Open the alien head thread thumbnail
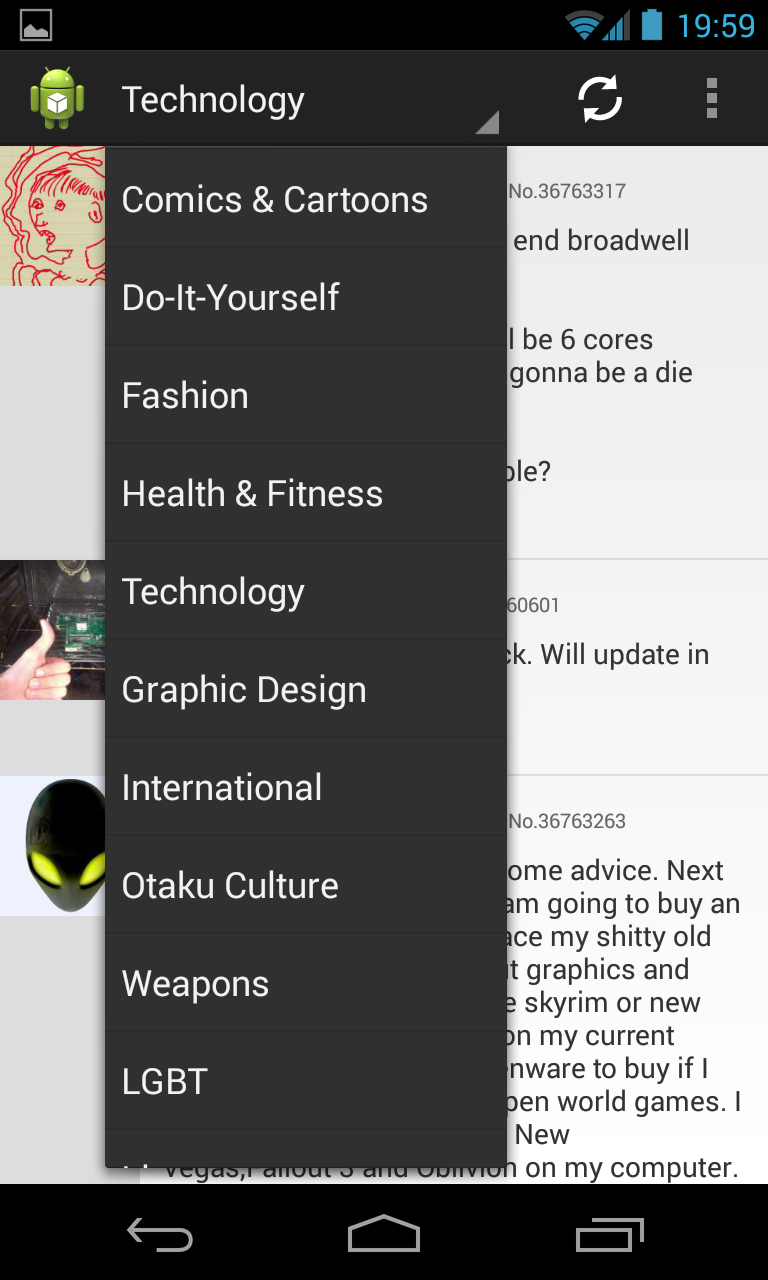Image resolution: width=768 pixels, height=1280 pixels. point(52,846)
